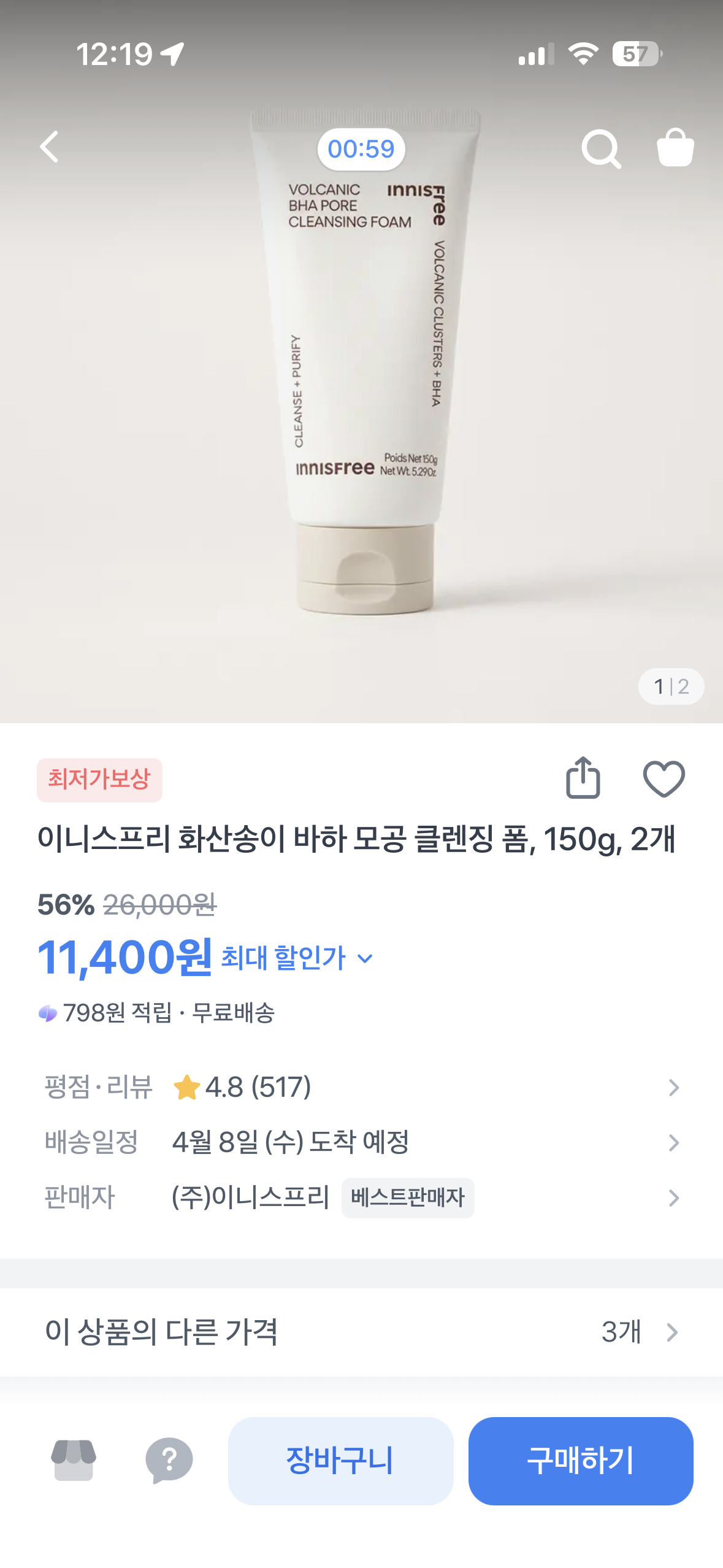Viewport: 723px width, 1568px height.
Task: Tap 구매하기 to buy now
Action: (x=580, y=1461)
